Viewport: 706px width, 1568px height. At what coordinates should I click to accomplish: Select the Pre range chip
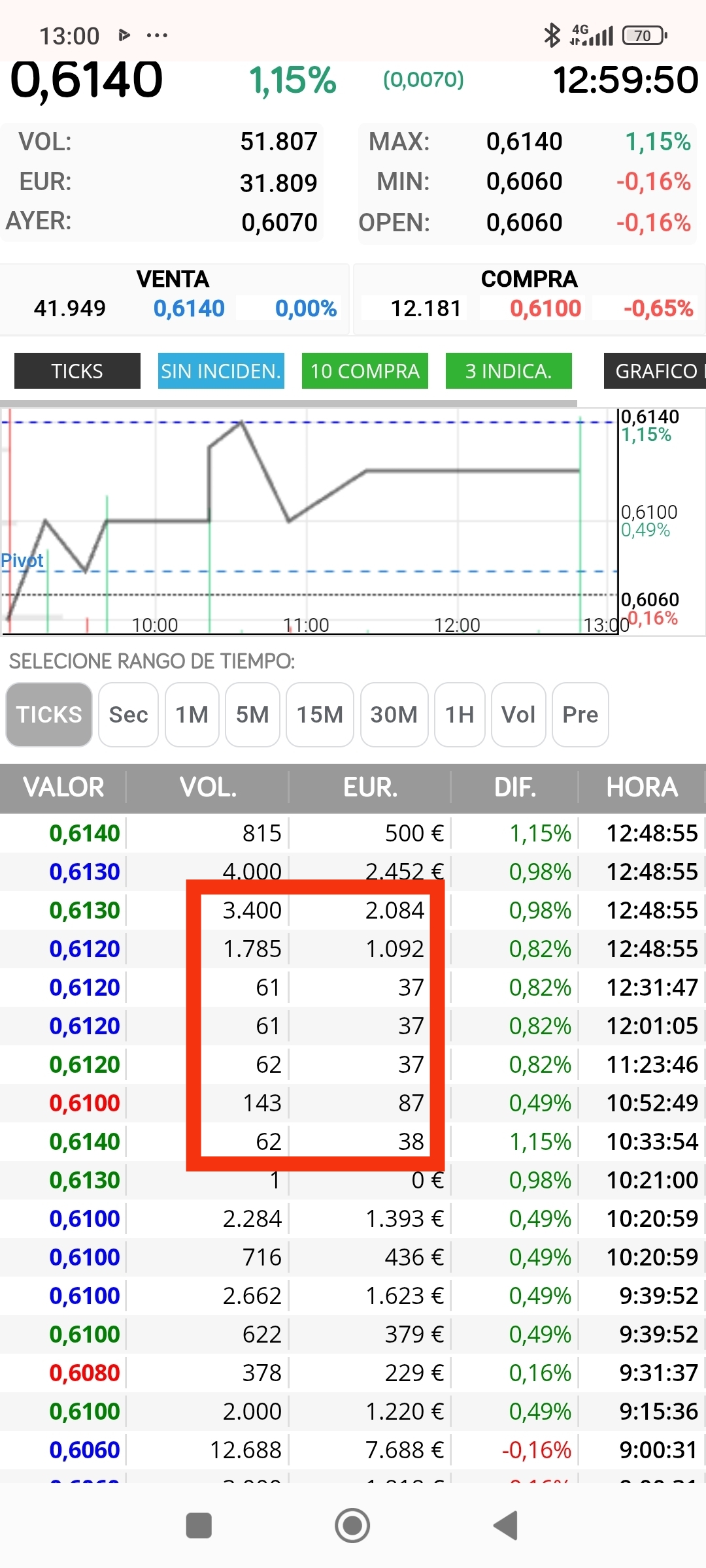click(x=580, y=714)
